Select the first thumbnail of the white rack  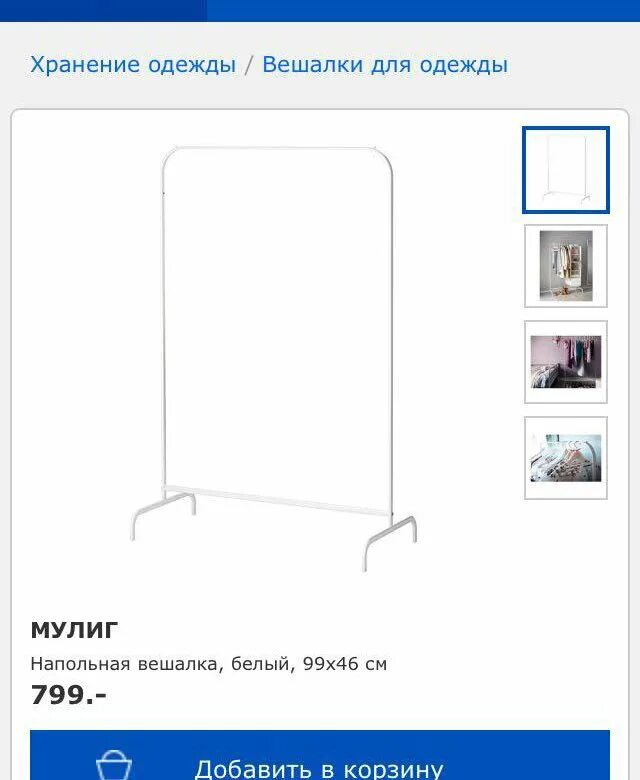[x=565, y=169]
